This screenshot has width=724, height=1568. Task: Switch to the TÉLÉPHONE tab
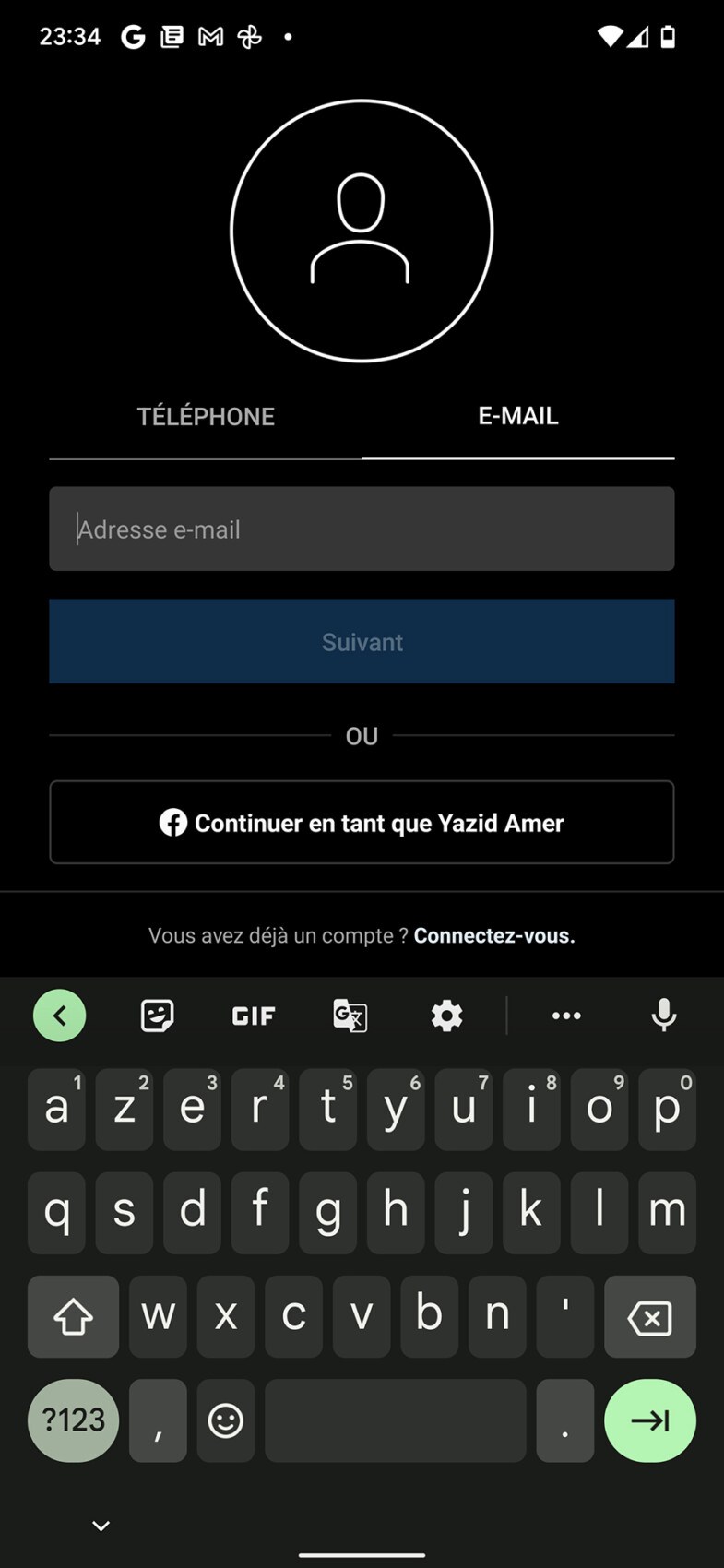(x=206, y=417)
